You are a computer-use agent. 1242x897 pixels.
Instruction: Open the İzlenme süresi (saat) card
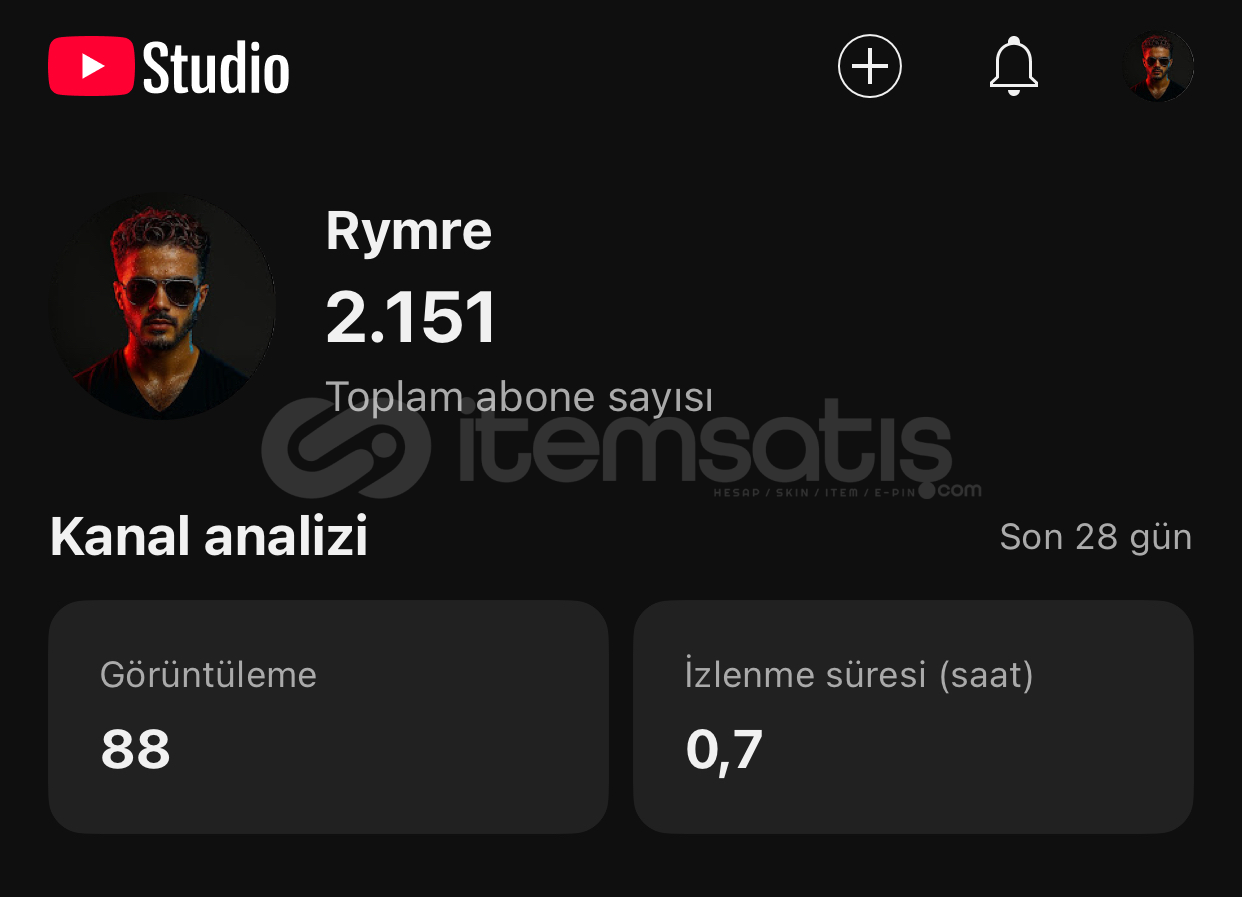pos(913,716)
